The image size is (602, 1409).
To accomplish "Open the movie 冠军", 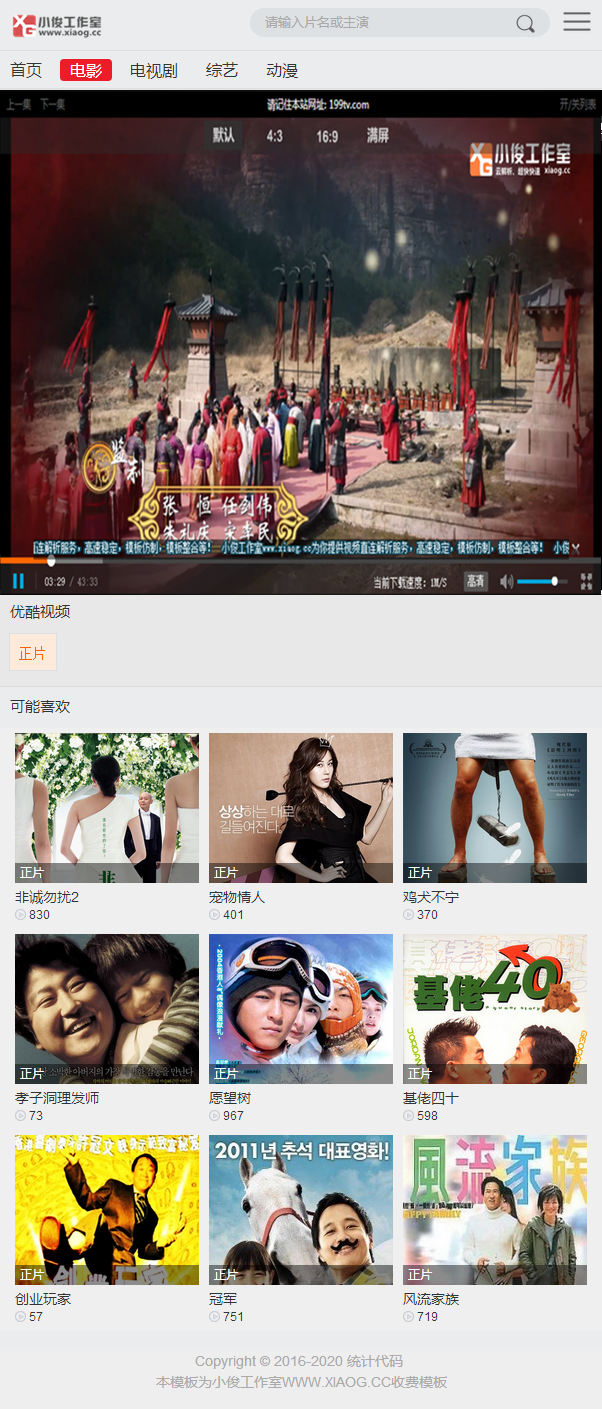I will pos(301,1210).
